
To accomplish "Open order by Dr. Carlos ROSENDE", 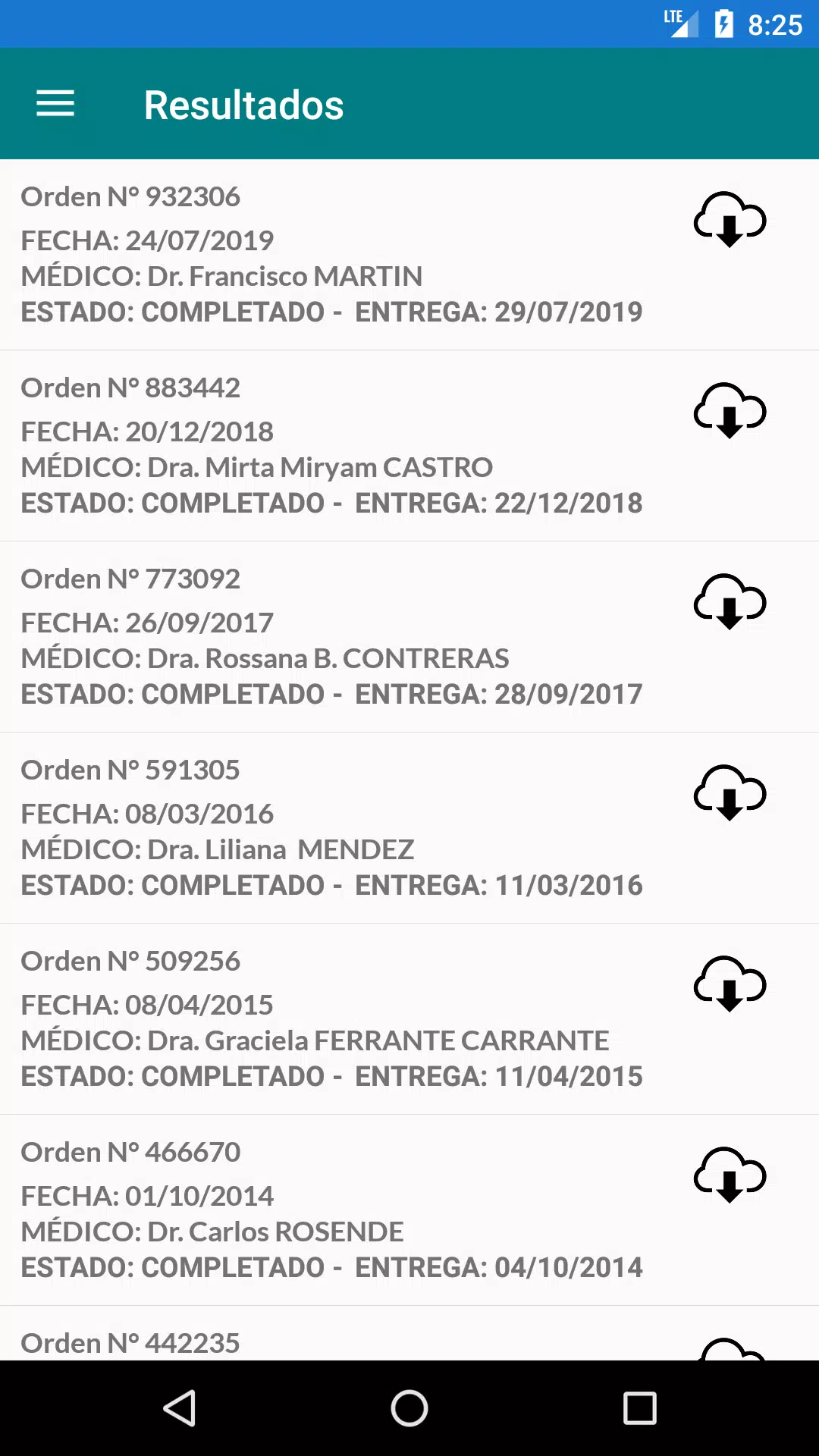I will point(409,1210).
